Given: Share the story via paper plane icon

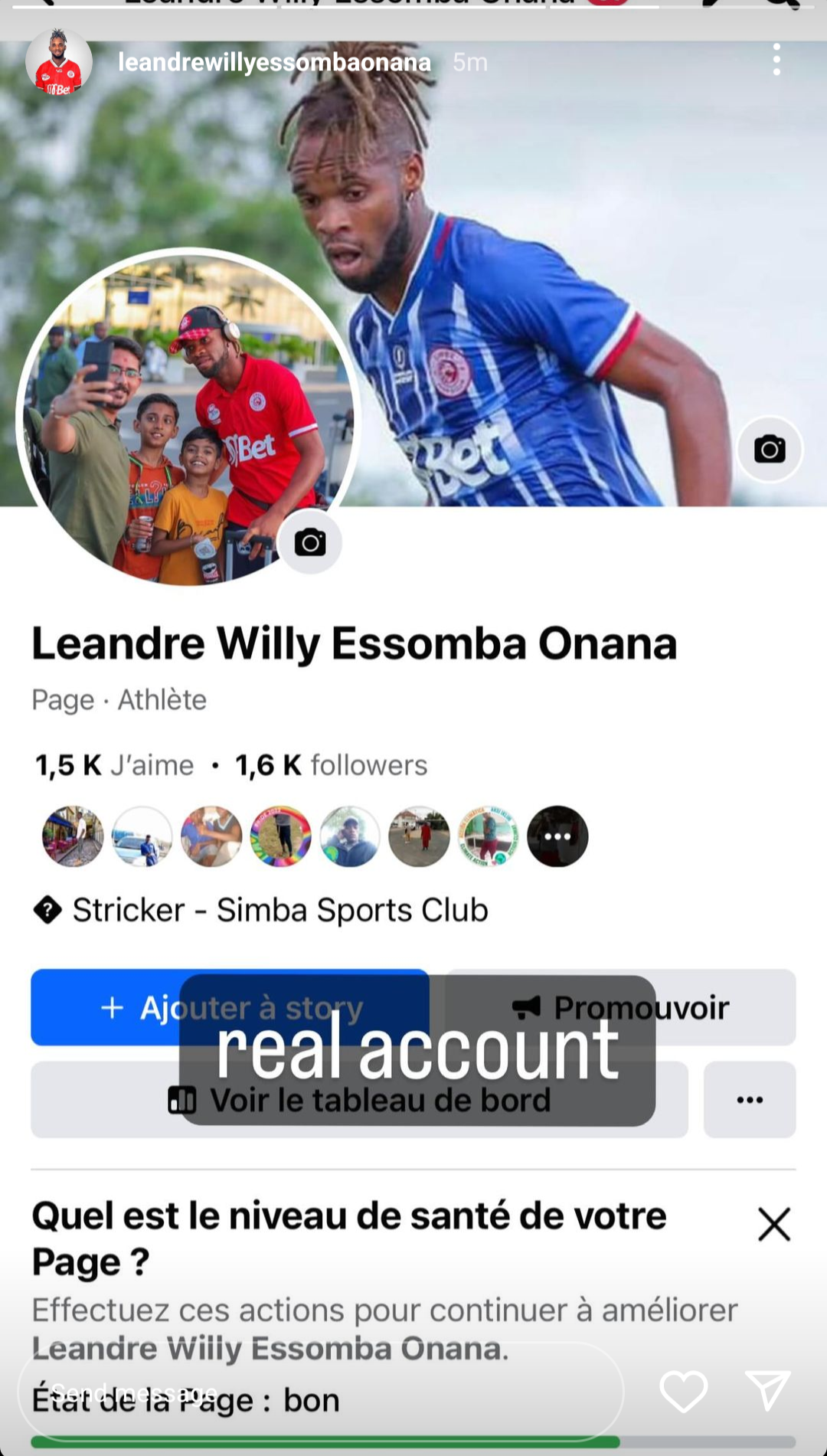Looking at the screenshot, I should pos(767,1390).
